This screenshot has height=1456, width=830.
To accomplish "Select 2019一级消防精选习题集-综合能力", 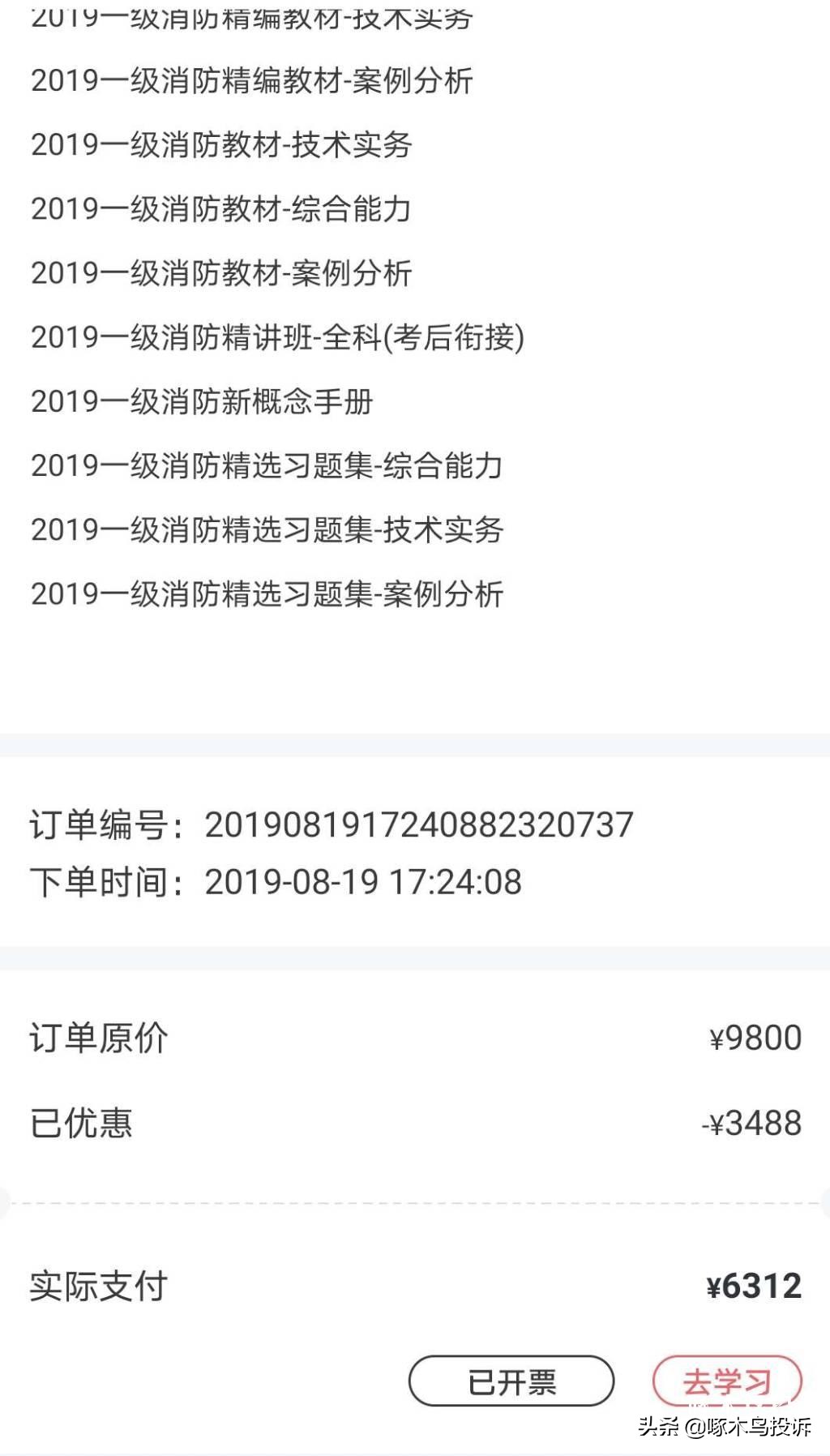I will click(x=267, y=466).
